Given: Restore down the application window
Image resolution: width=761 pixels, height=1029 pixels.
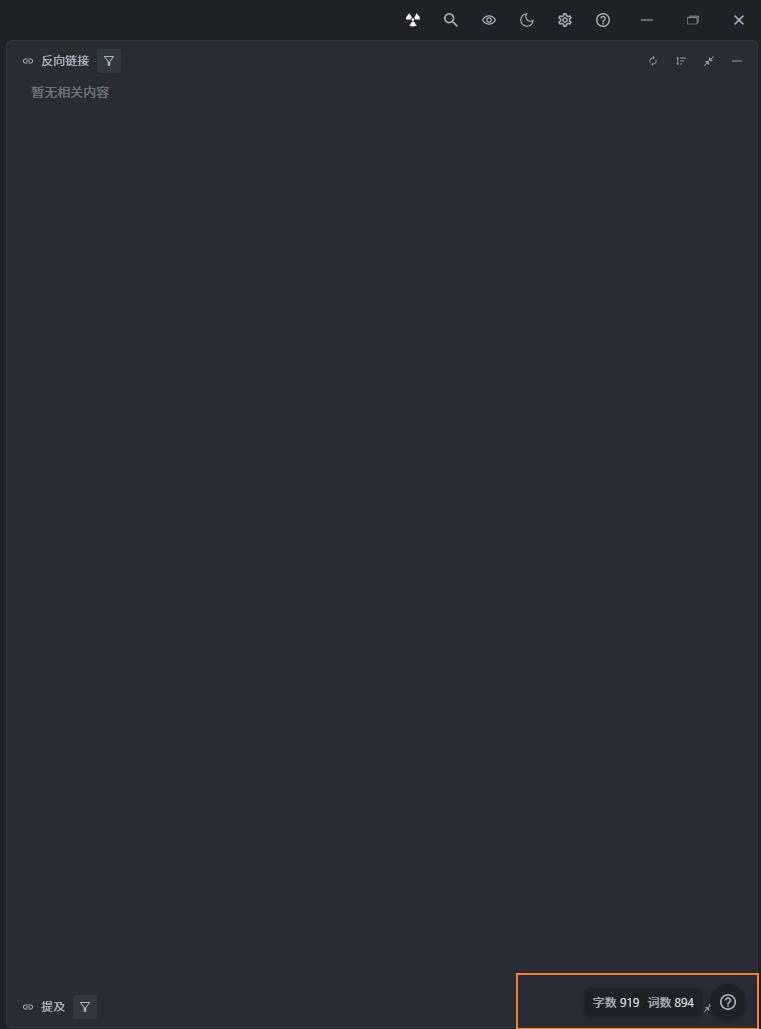Looking at the screenshot, I should point(693,20).
